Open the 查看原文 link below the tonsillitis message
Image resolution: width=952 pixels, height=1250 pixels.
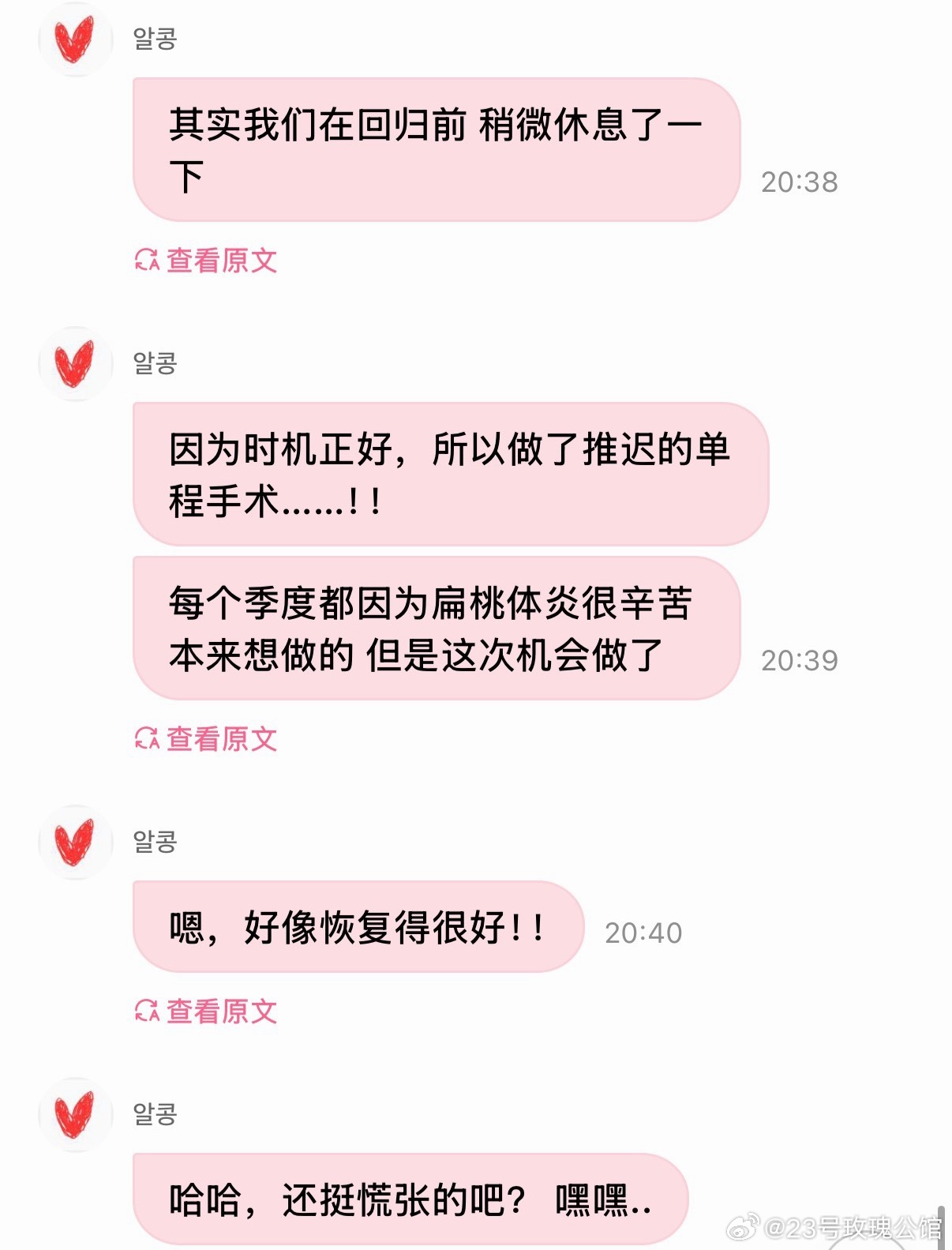click(222, 738)
